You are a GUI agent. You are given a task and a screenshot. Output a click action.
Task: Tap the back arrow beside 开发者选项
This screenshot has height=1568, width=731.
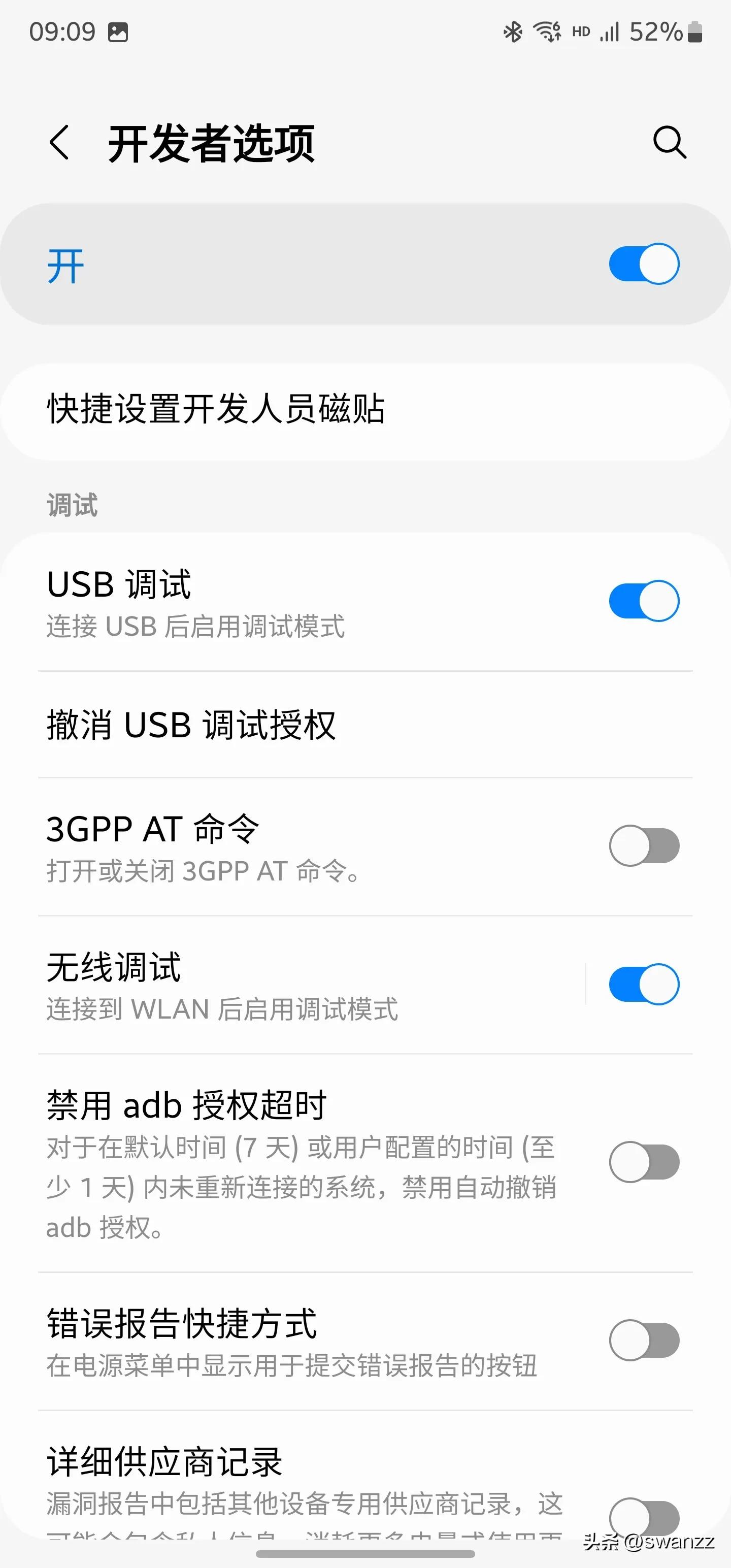[x=59, y=144]
